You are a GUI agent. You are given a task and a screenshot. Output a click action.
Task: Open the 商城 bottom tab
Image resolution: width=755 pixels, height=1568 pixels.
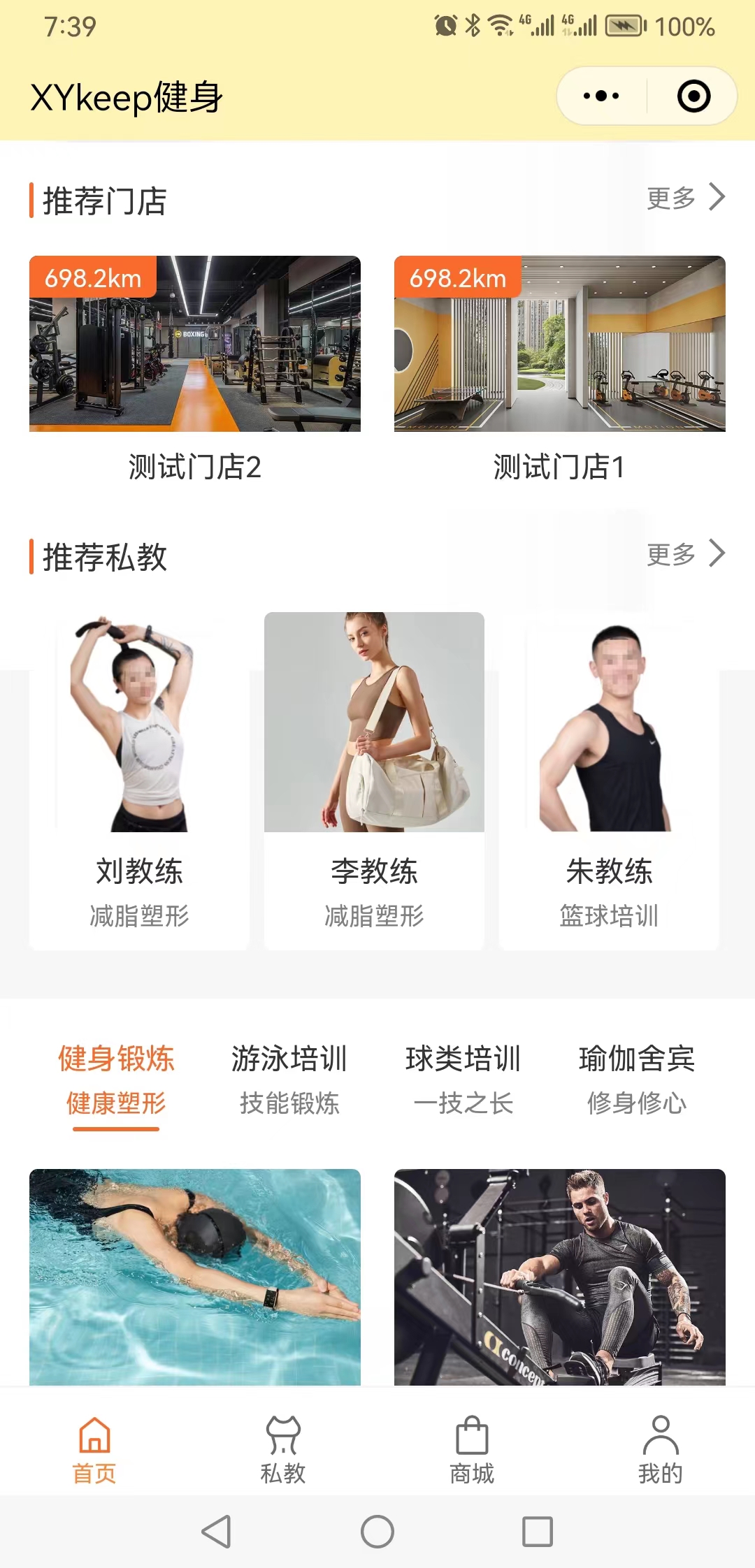click(x=472, y=1450)
